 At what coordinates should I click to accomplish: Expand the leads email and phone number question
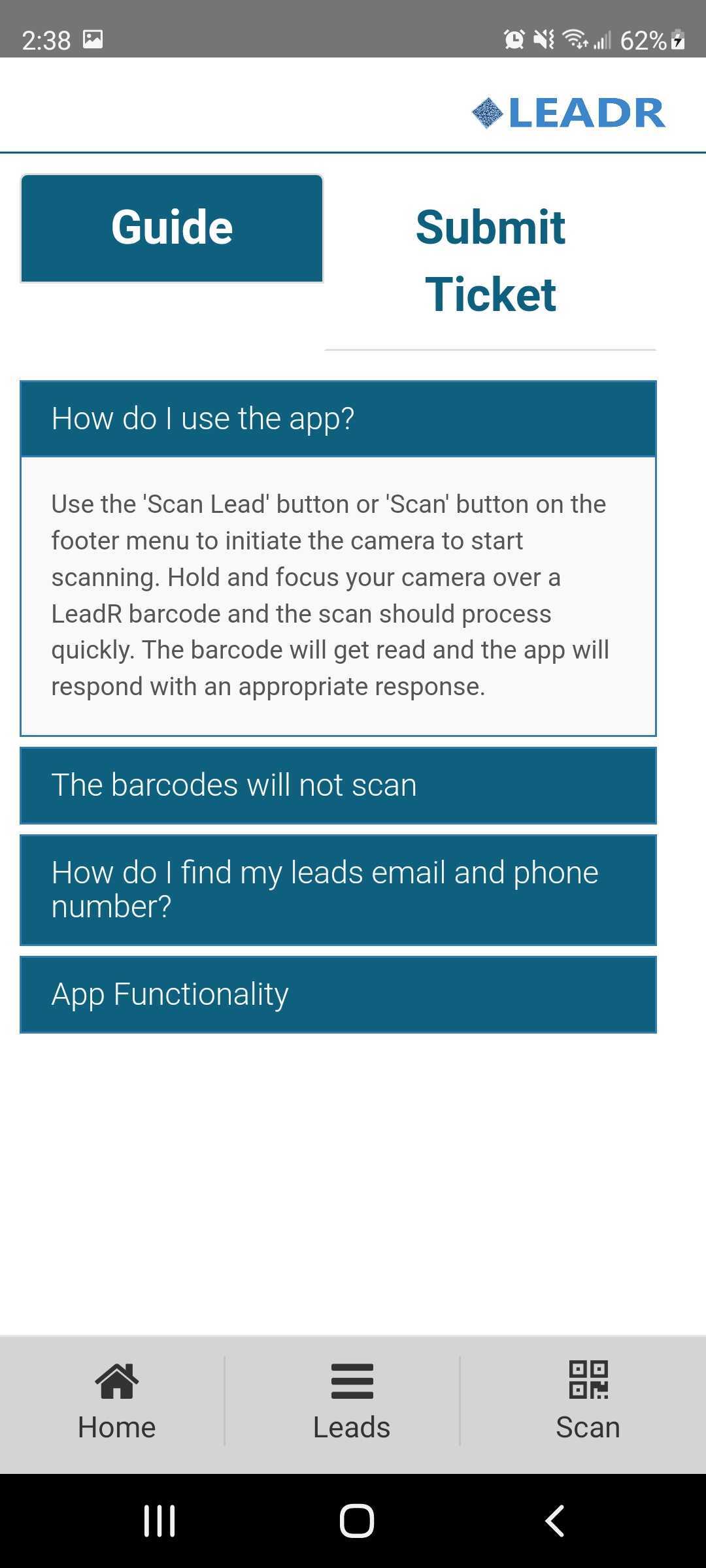[x=338, y=890]
